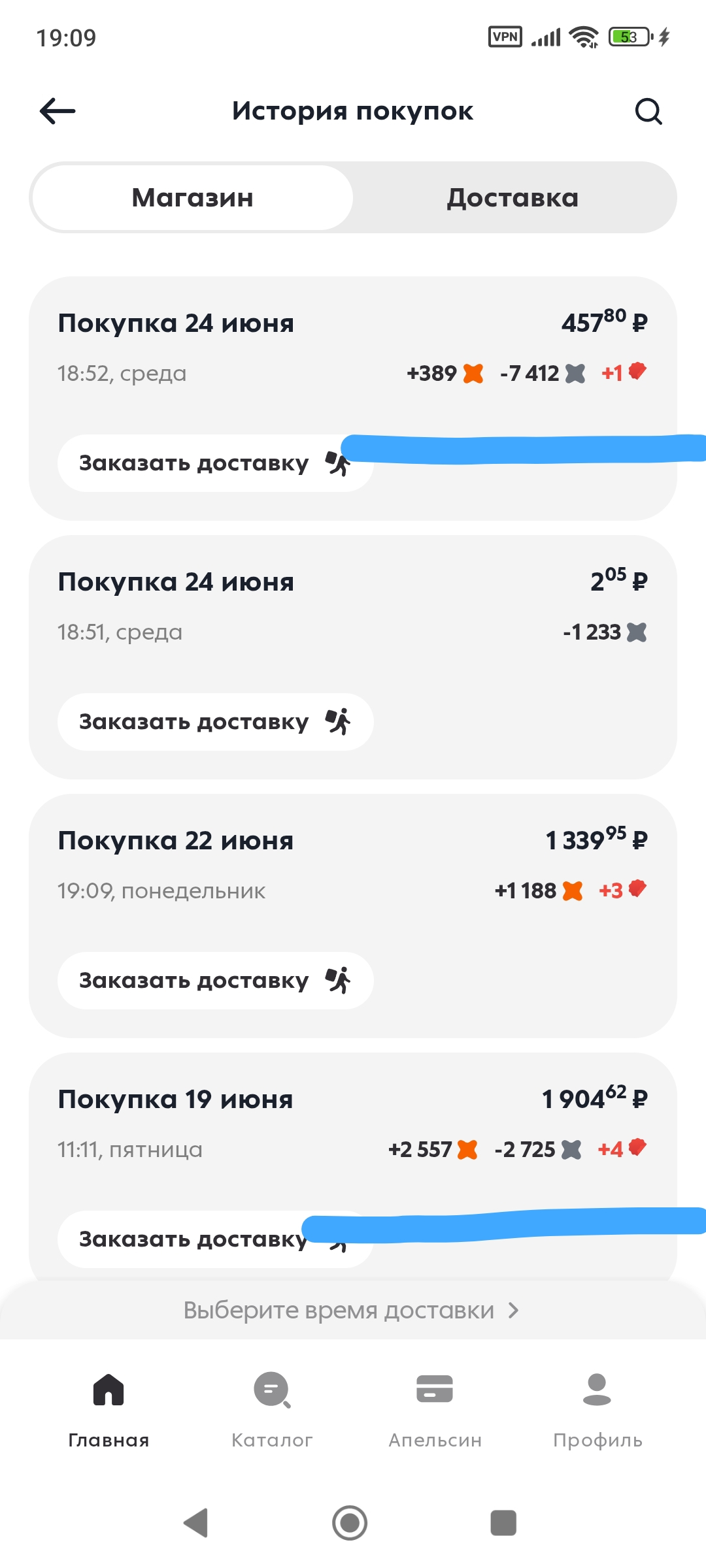
Task: Open recent apps with the square button
Action: click(x=503, y=1523)
